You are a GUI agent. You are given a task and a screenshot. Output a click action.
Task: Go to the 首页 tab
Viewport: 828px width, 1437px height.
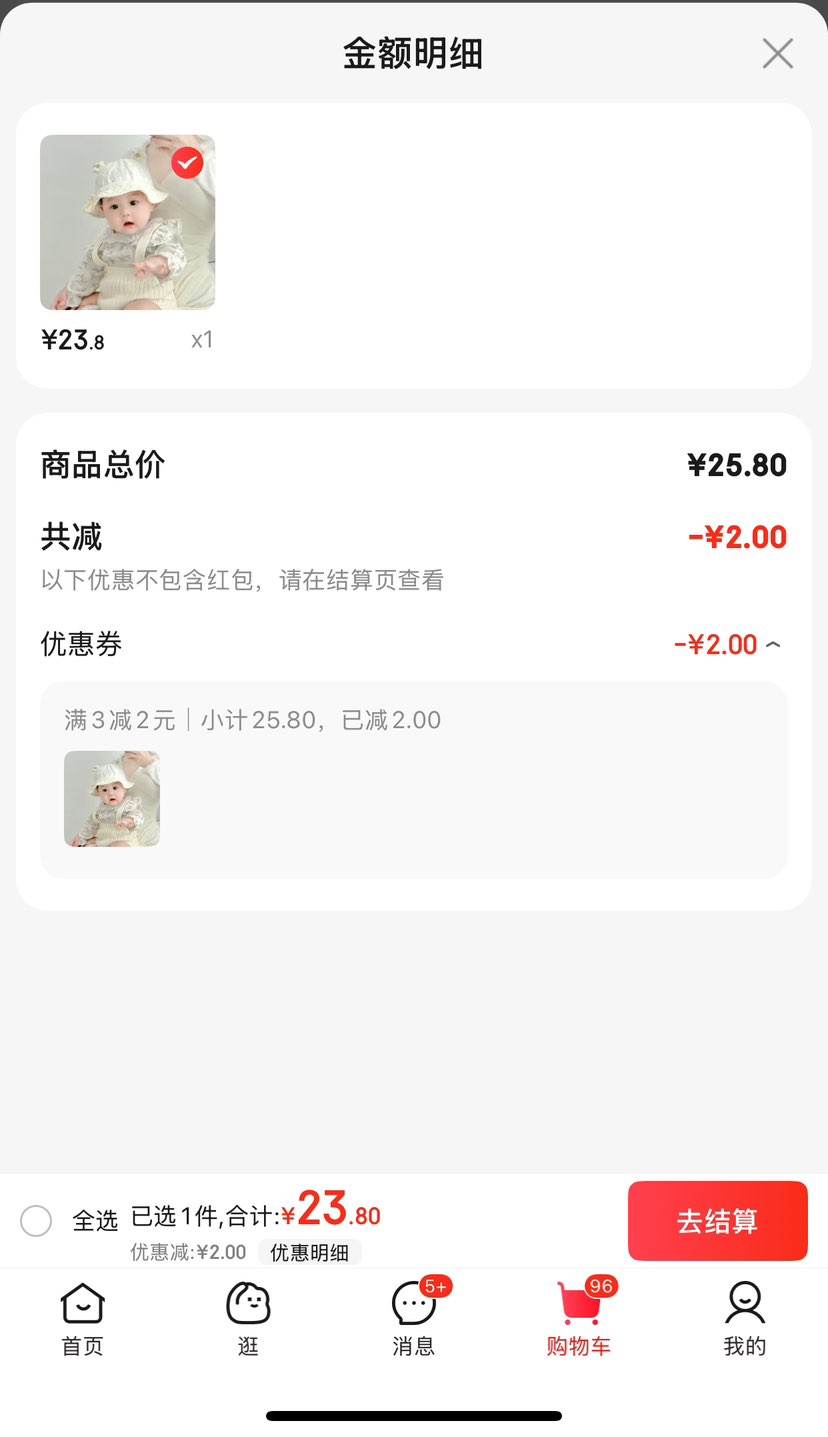coord(82,1319)
